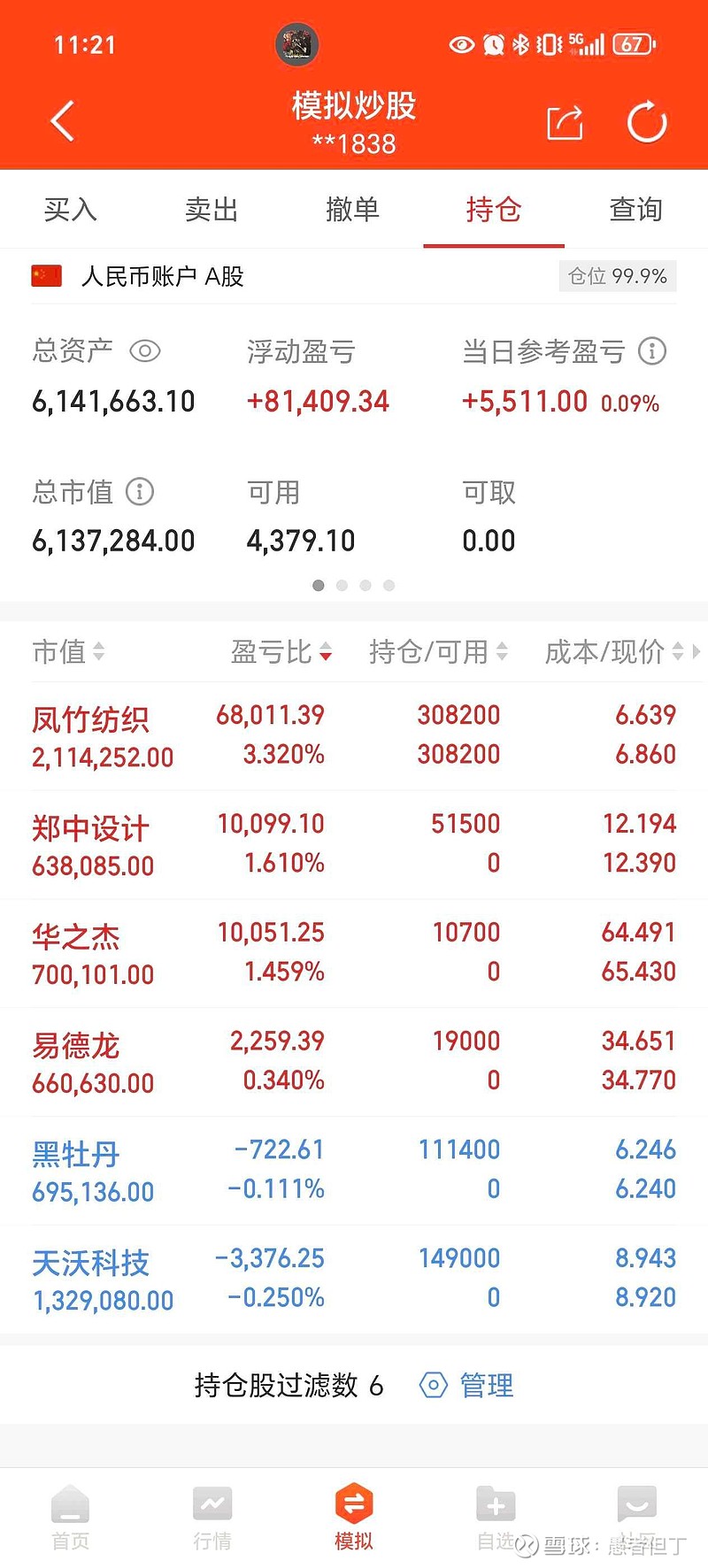Screen dimensions: 708x1568
Task: Open the 撤单 tab
Action: [x=353, y=210]
